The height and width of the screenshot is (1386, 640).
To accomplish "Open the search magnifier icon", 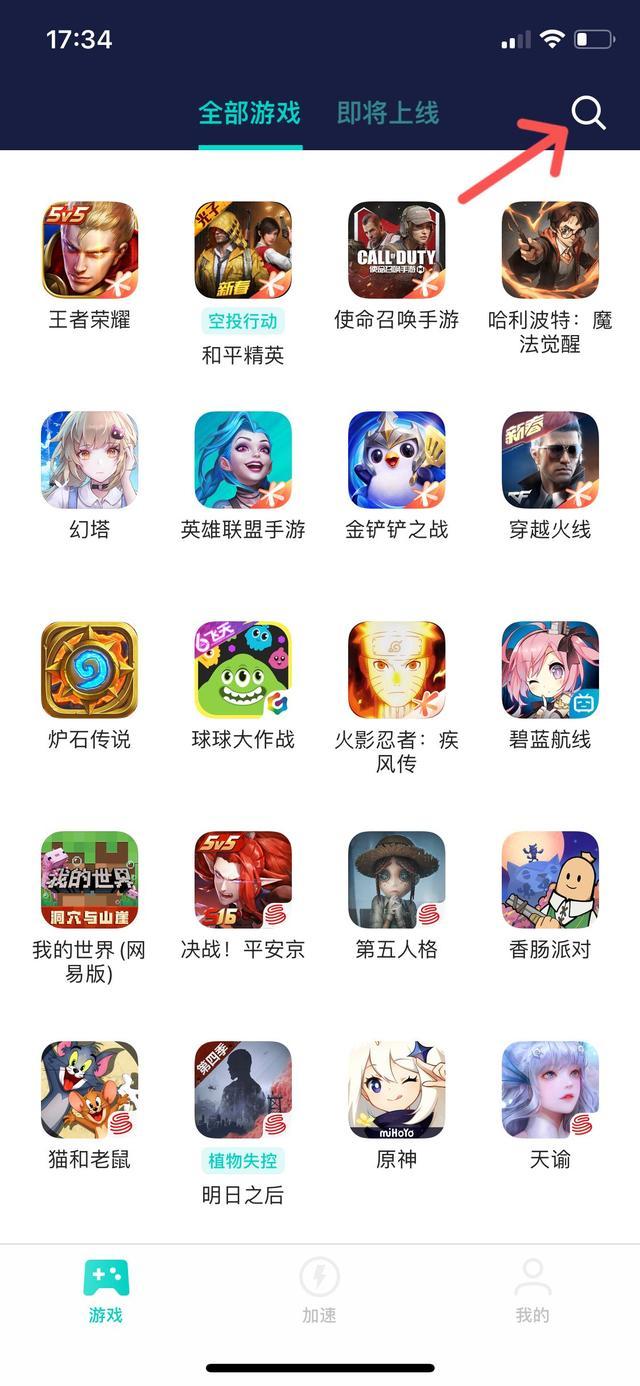I will click(x=588, y=113).
